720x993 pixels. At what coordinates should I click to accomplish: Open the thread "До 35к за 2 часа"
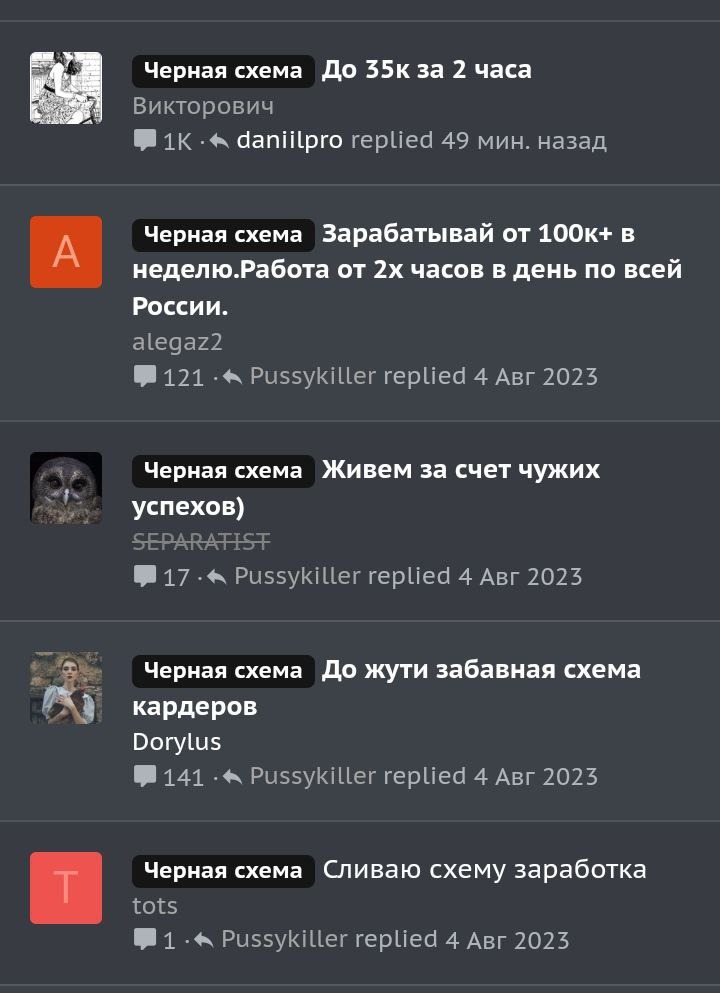click(426, 70)
